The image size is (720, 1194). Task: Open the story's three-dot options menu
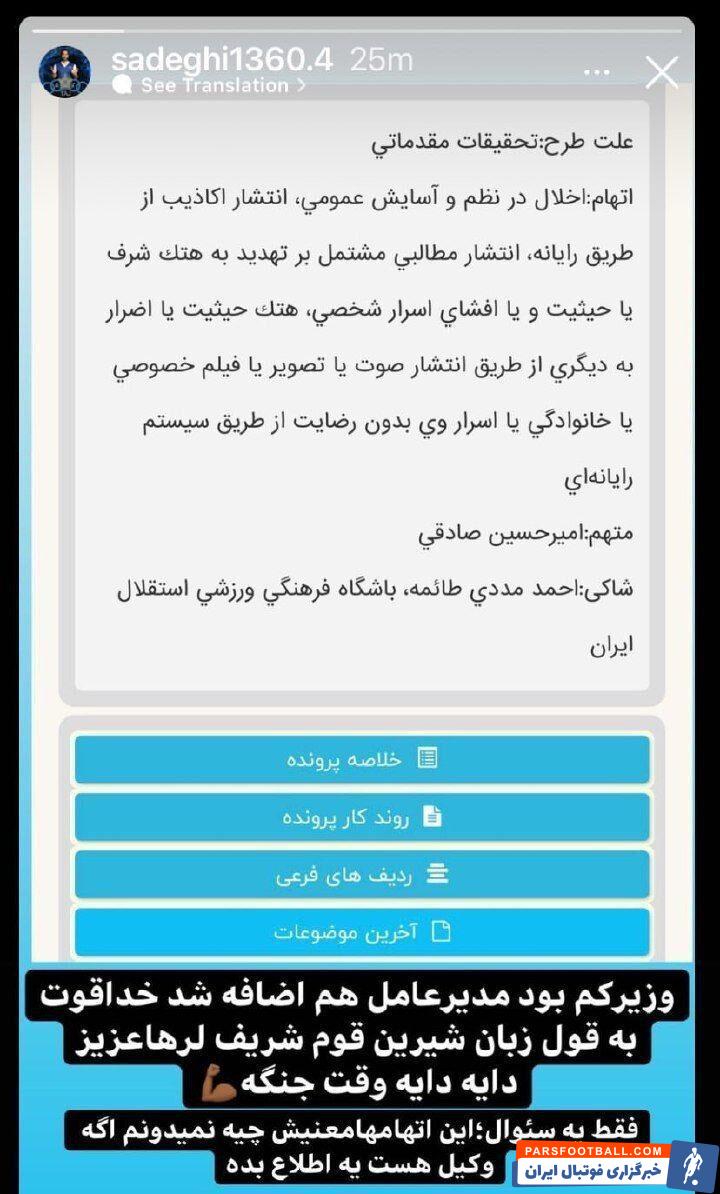(x=597, y=72)
